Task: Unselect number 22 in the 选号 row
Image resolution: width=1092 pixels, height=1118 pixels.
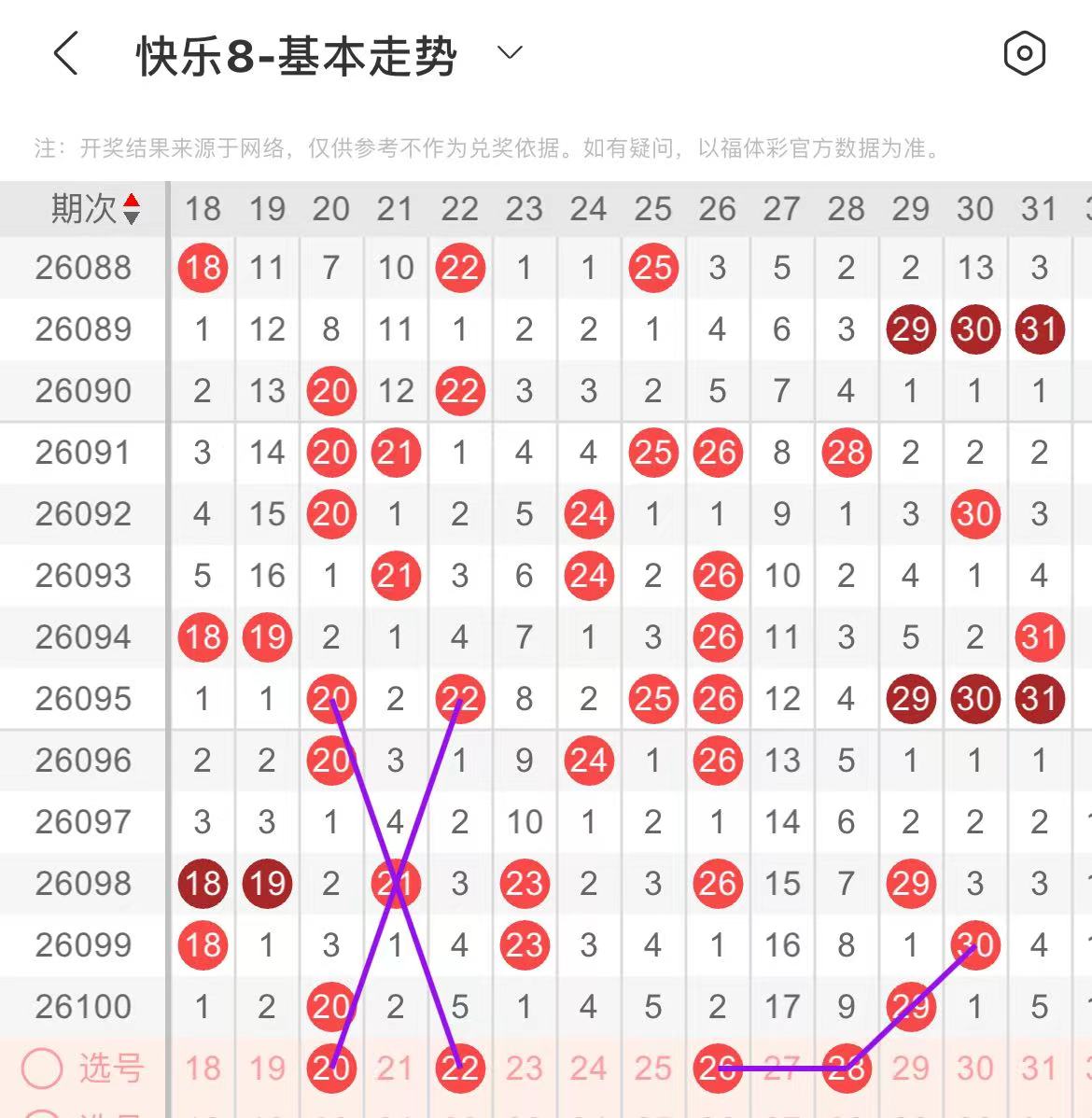Action: pyautogui.click(x=460, y=1069)
